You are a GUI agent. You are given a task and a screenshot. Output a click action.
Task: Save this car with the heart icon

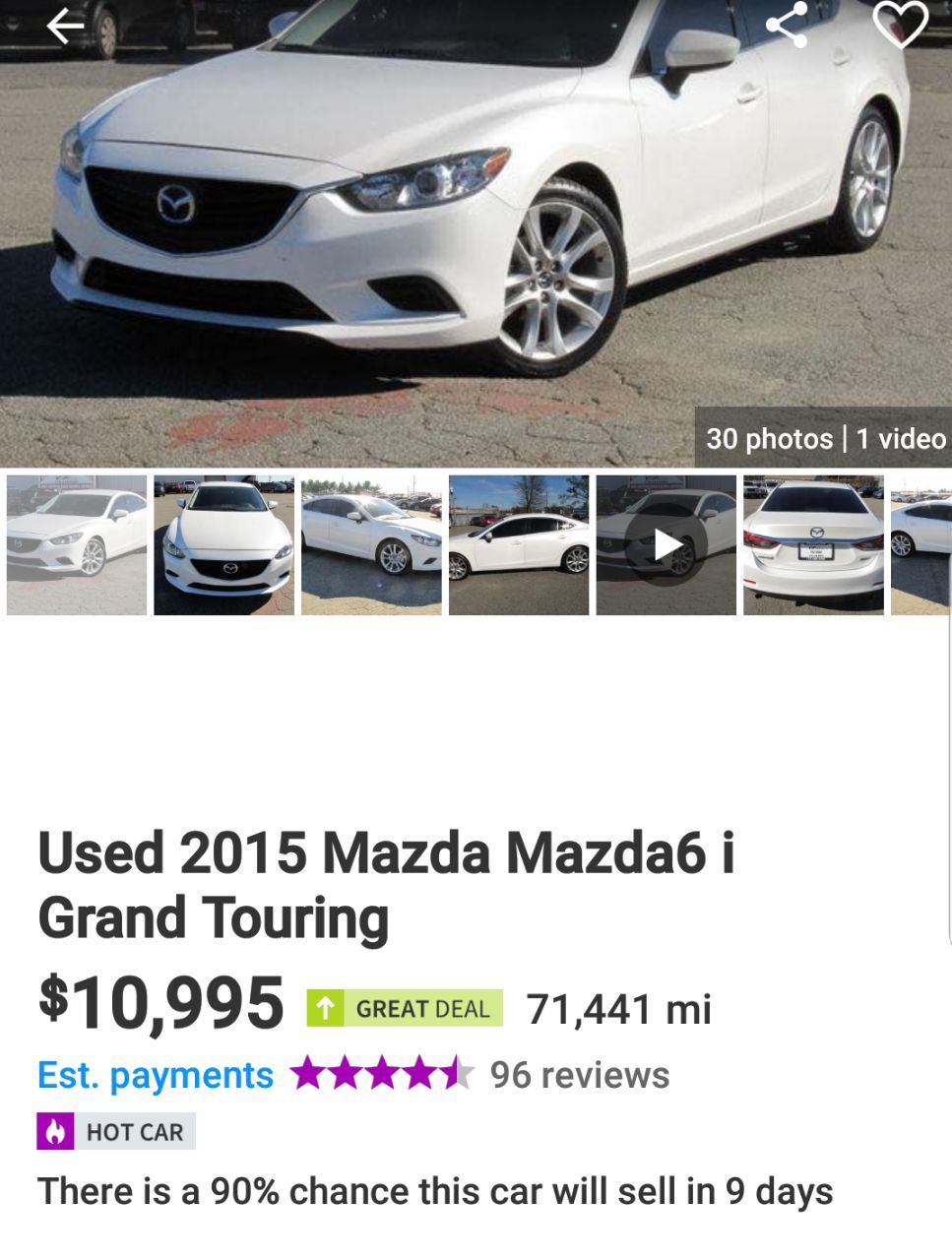pos(900,25)
